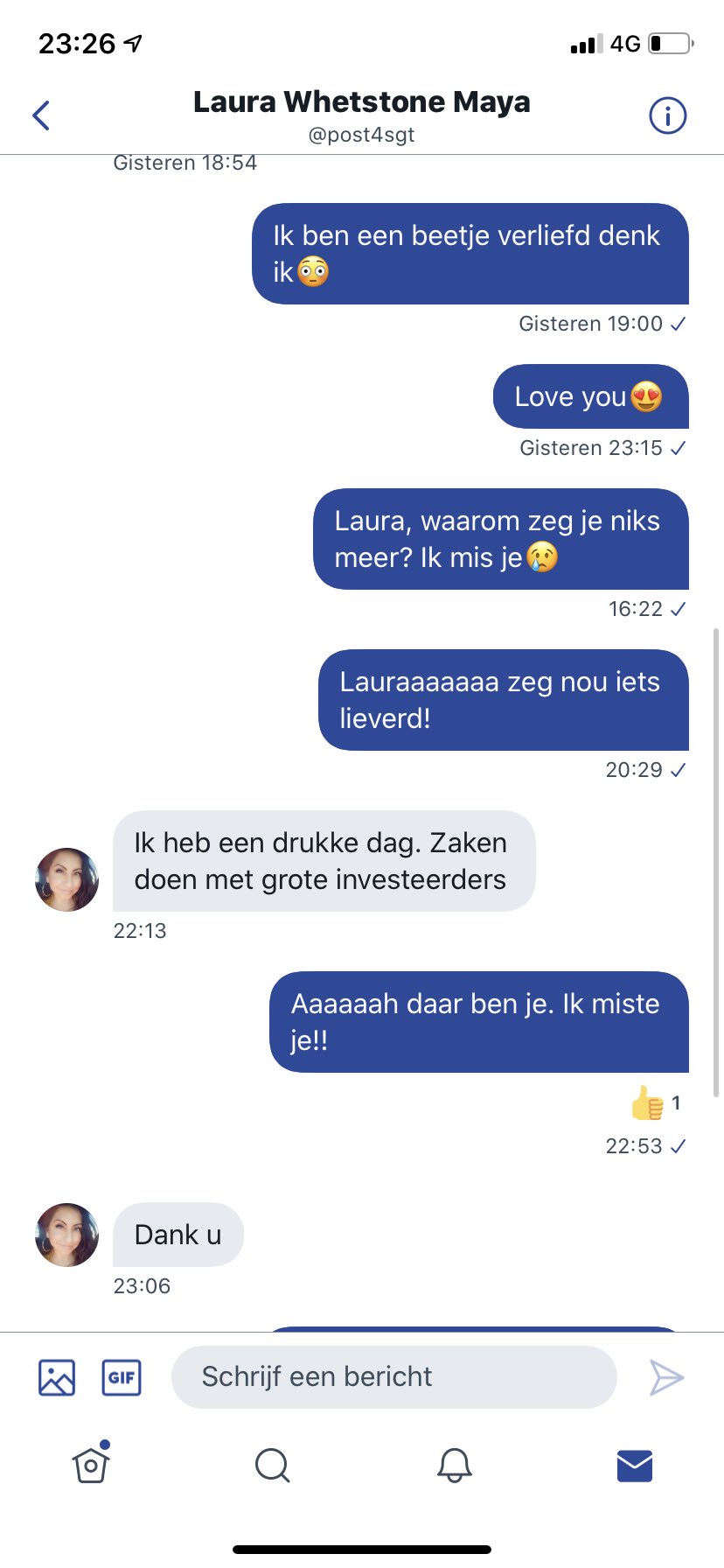The image size is (724, 1568).
Task: Open the GIF picker
Action: click(122, 1377)
